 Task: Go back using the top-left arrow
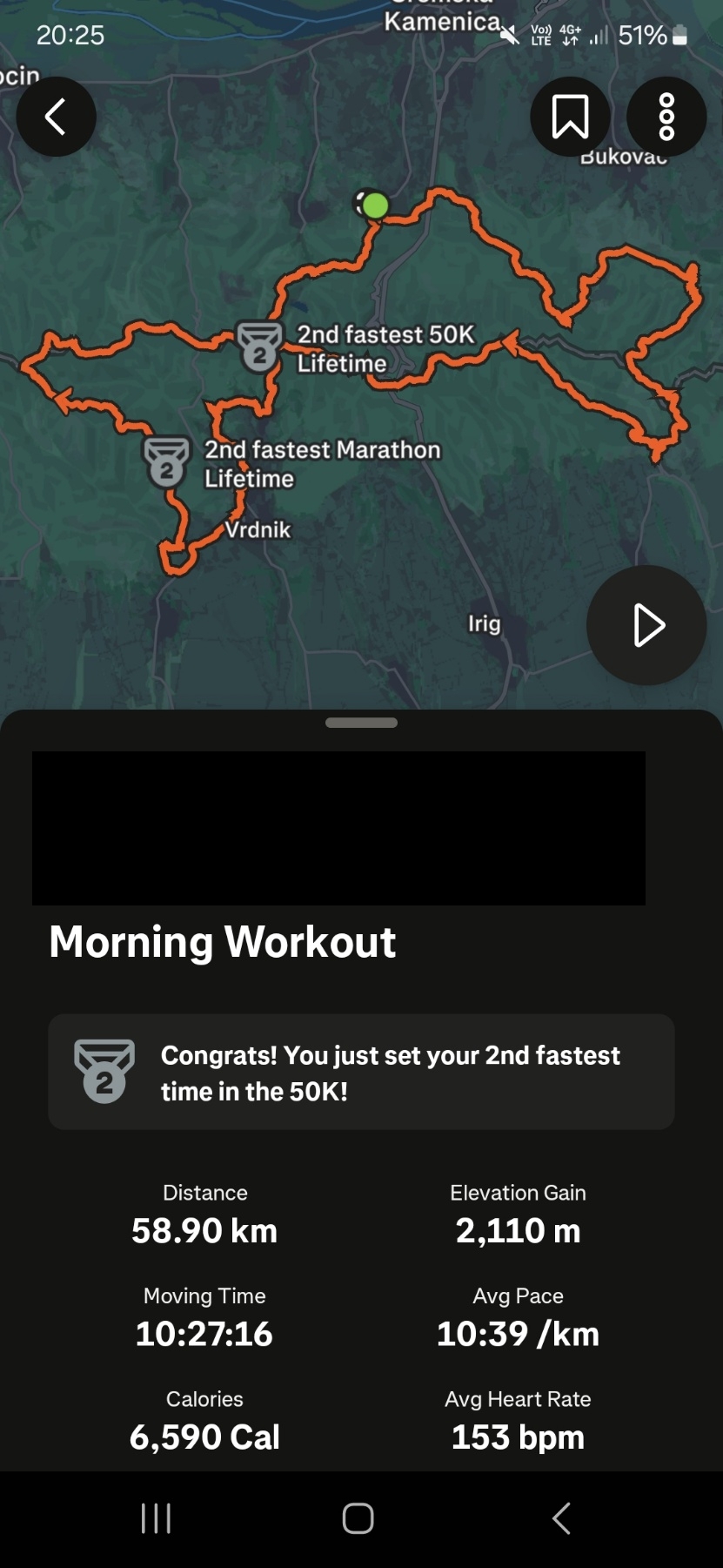(57, 117)
